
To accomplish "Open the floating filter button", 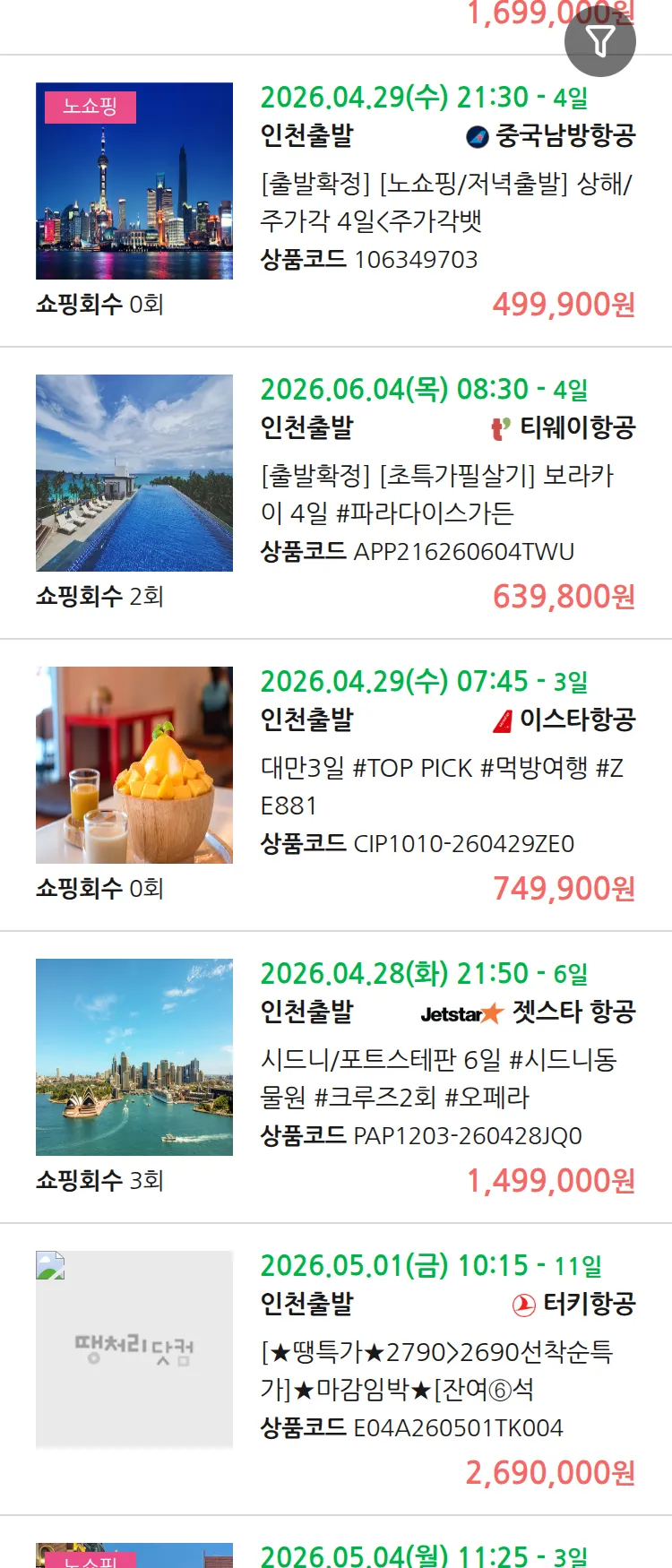I will click(x=599, y=41).
